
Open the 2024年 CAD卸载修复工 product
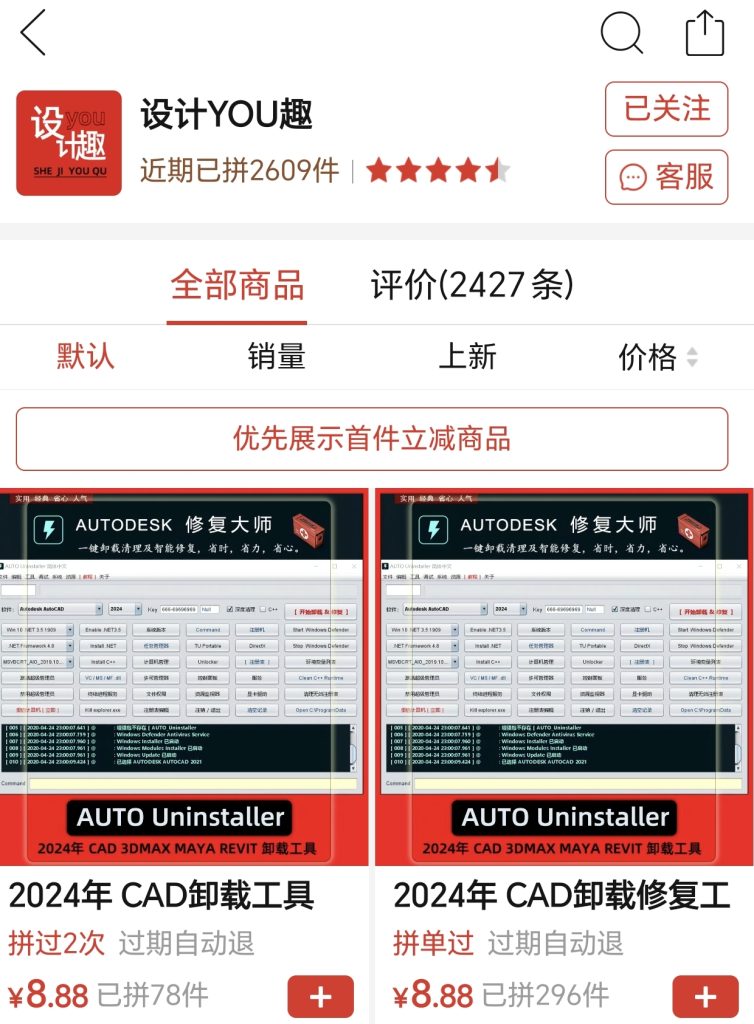565,678
